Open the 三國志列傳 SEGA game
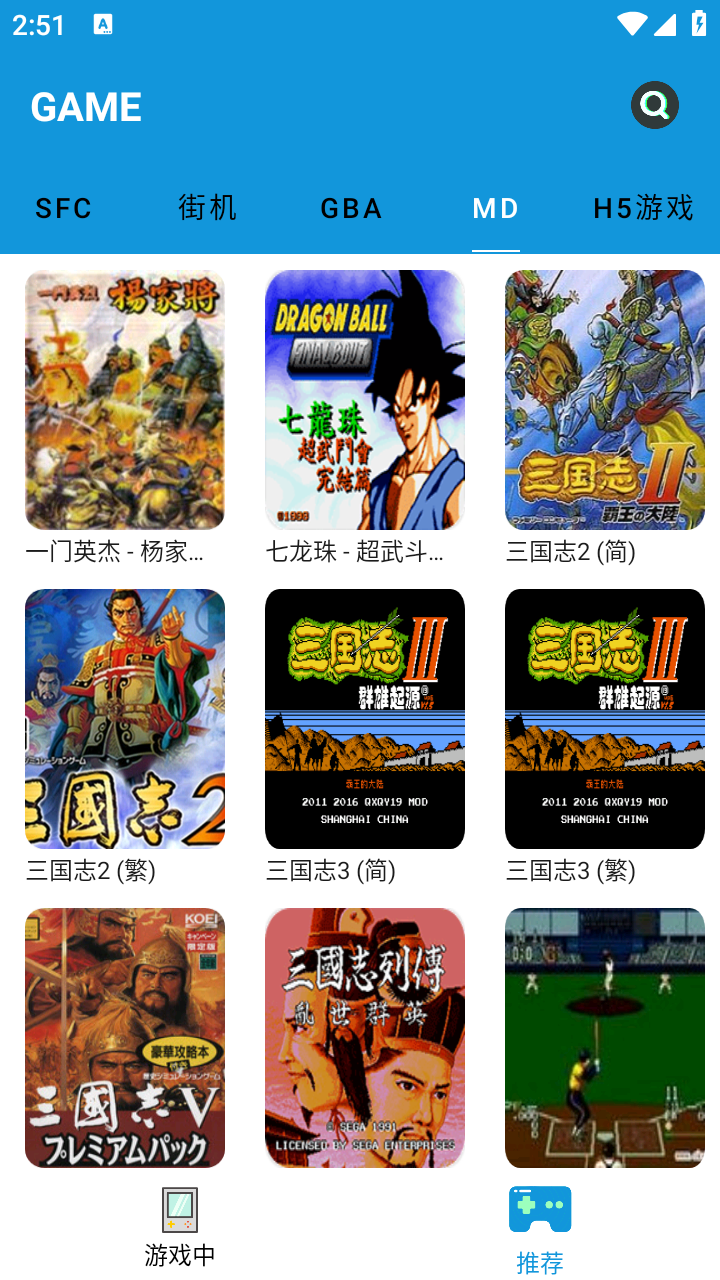720x1280 pixels. tap(364, 1037)
